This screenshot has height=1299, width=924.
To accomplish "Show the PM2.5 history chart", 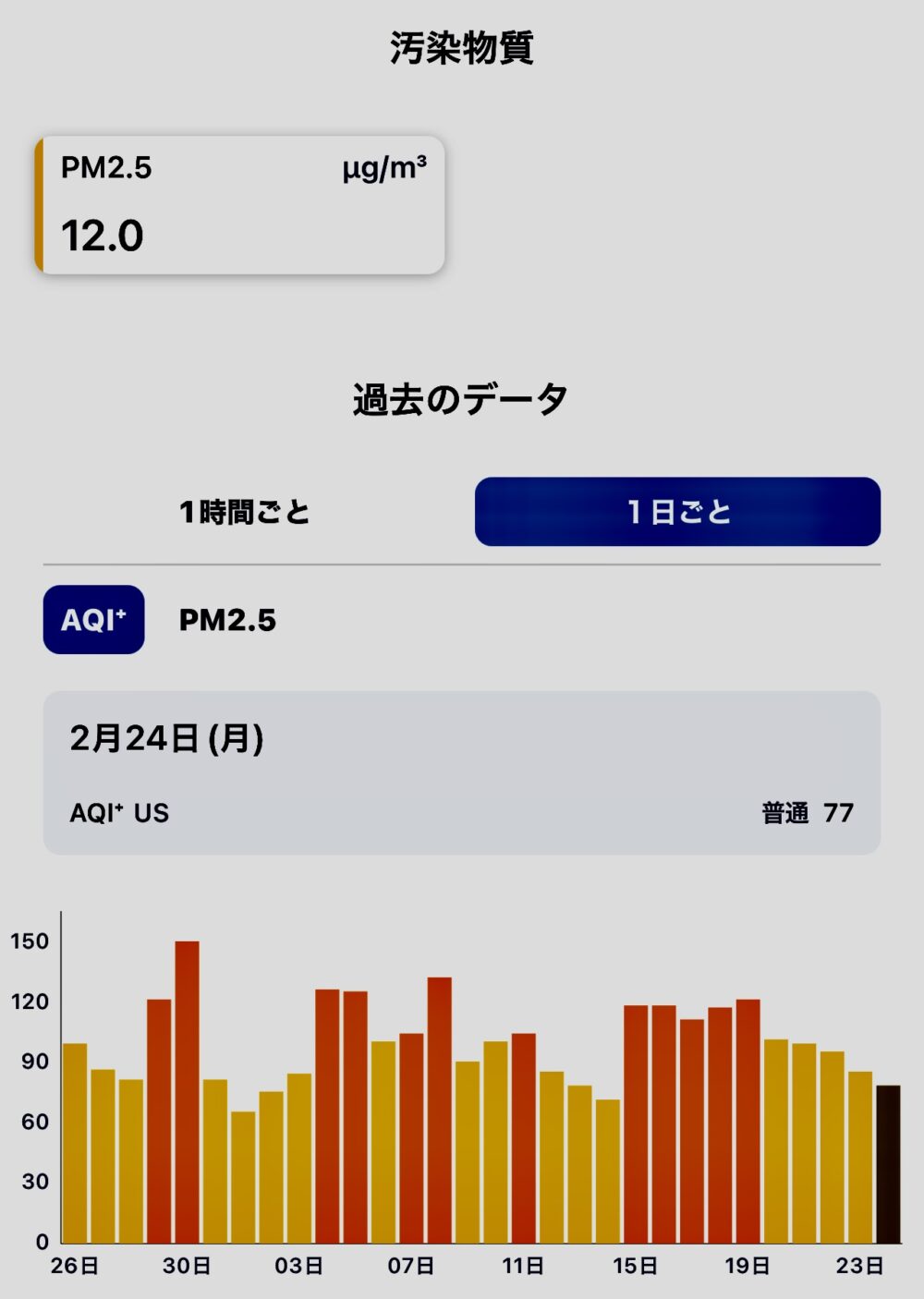I will [x=227, y=620].
